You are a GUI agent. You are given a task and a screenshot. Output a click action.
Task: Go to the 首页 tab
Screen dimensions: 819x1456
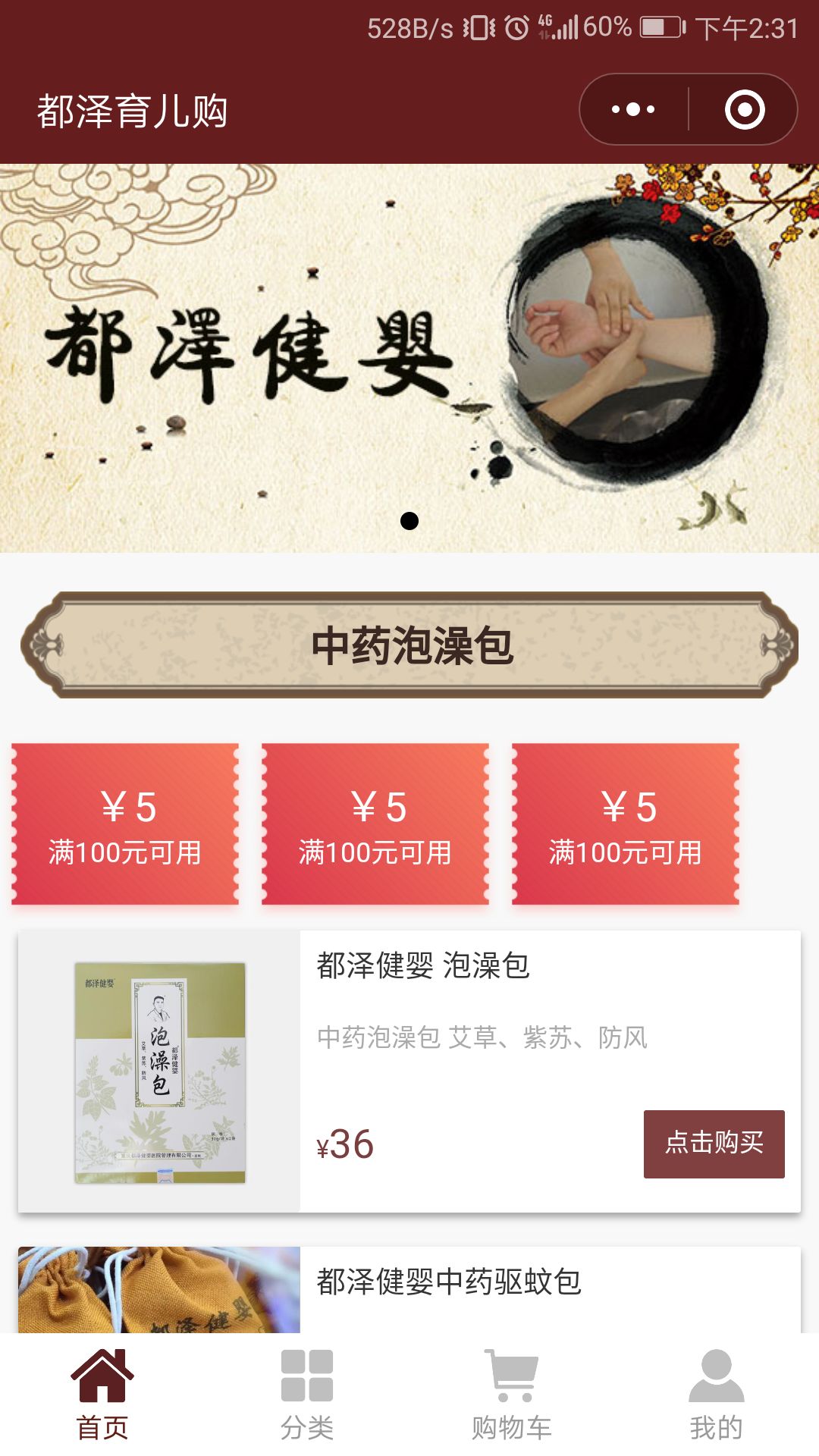coord(102,1395)
